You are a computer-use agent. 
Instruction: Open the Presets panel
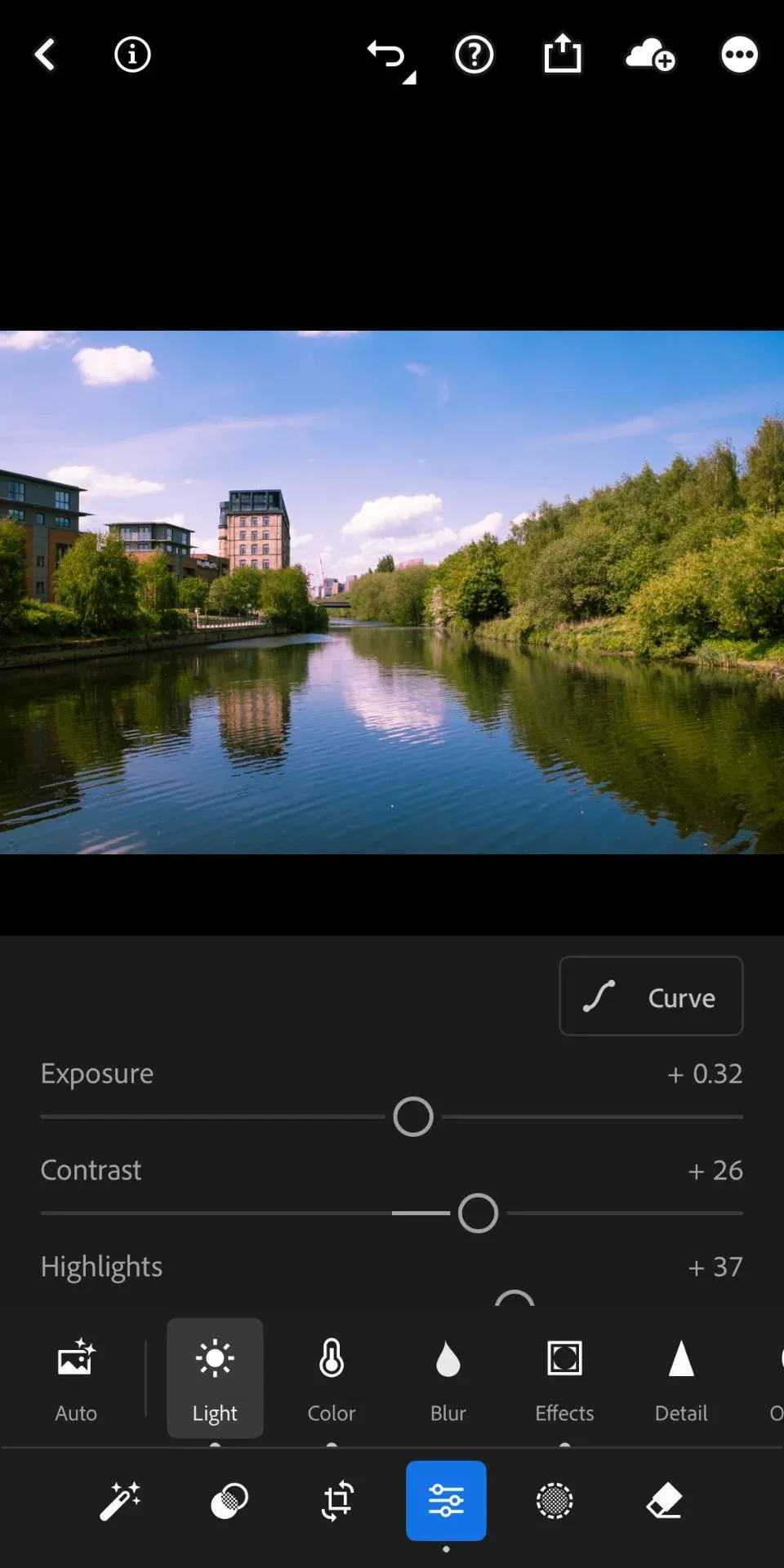pos(229,1503)
